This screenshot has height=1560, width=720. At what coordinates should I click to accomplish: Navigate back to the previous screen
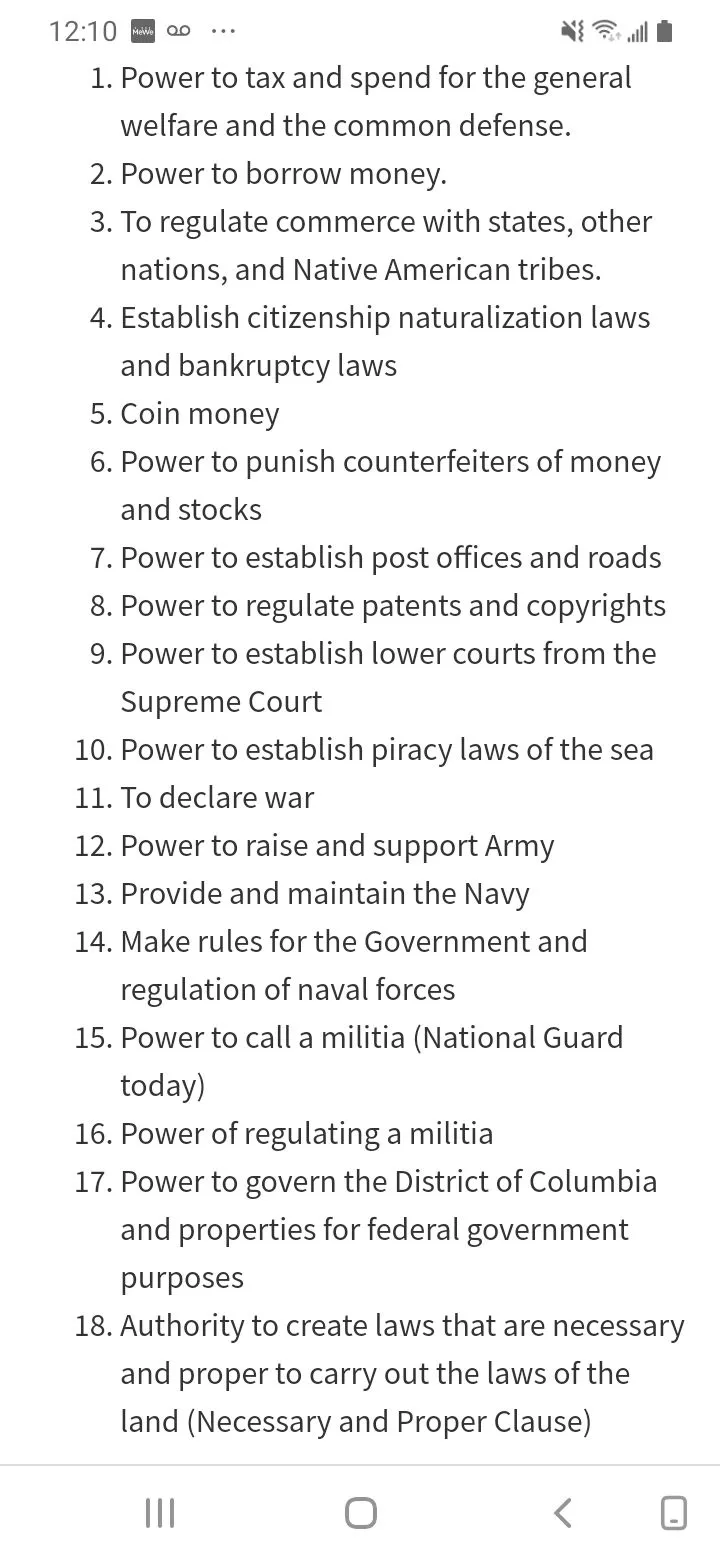[563, 1512]
